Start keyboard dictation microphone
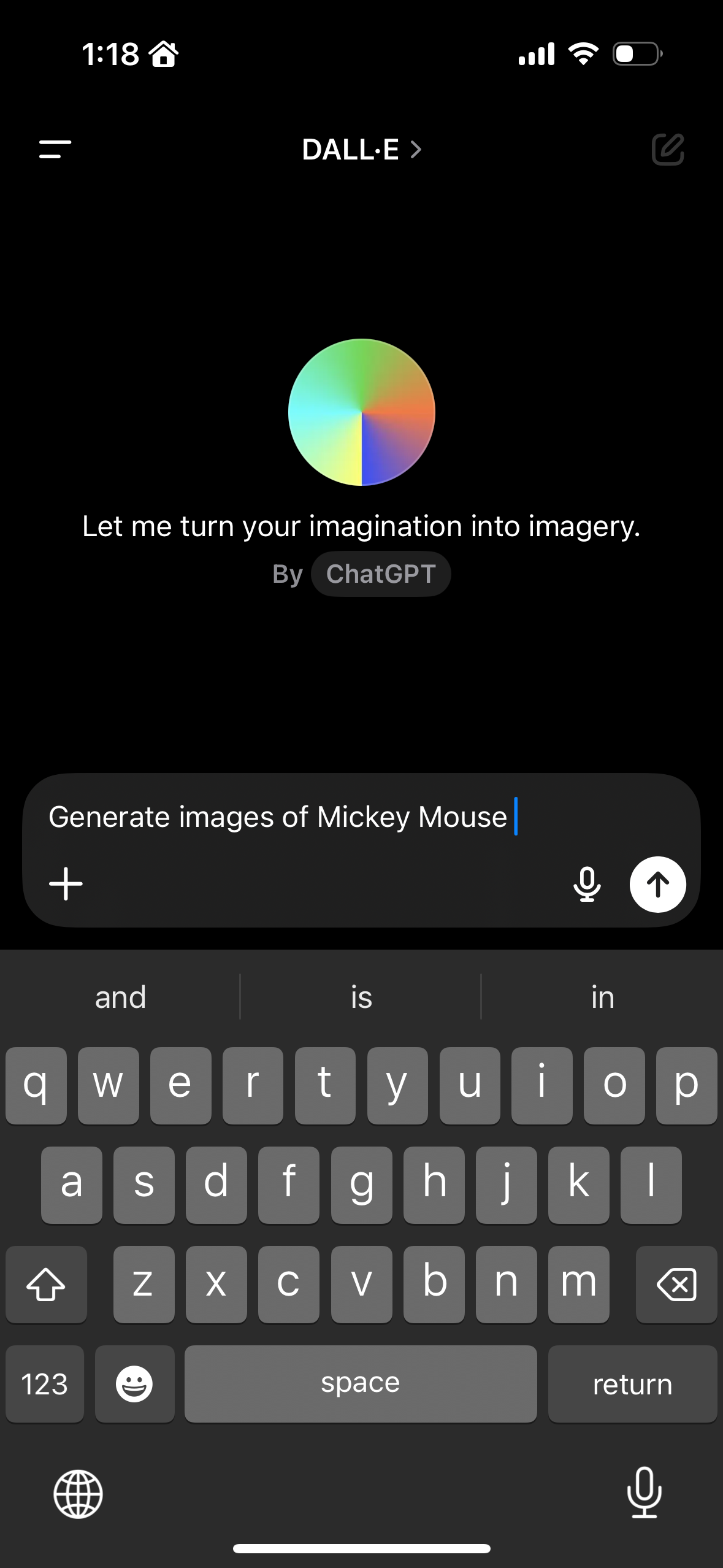Screen dimensions: 723x1568 coord(645,1493)
